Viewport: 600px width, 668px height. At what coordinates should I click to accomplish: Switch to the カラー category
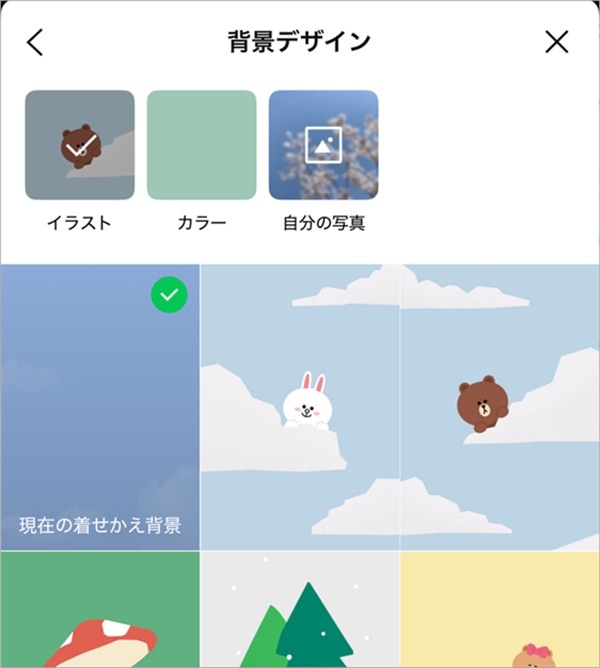tap(201, 146)
